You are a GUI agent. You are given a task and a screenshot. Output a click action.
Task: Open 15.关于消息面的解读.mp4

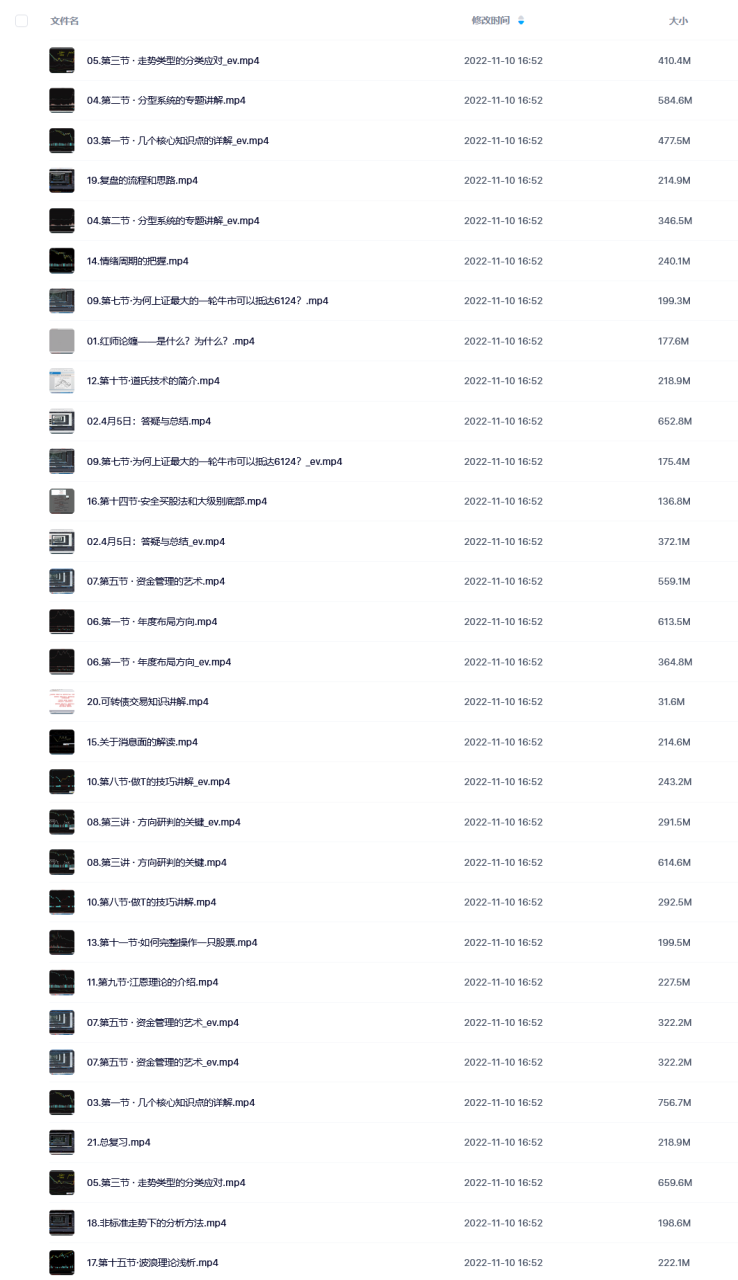(x=142, y=742)
